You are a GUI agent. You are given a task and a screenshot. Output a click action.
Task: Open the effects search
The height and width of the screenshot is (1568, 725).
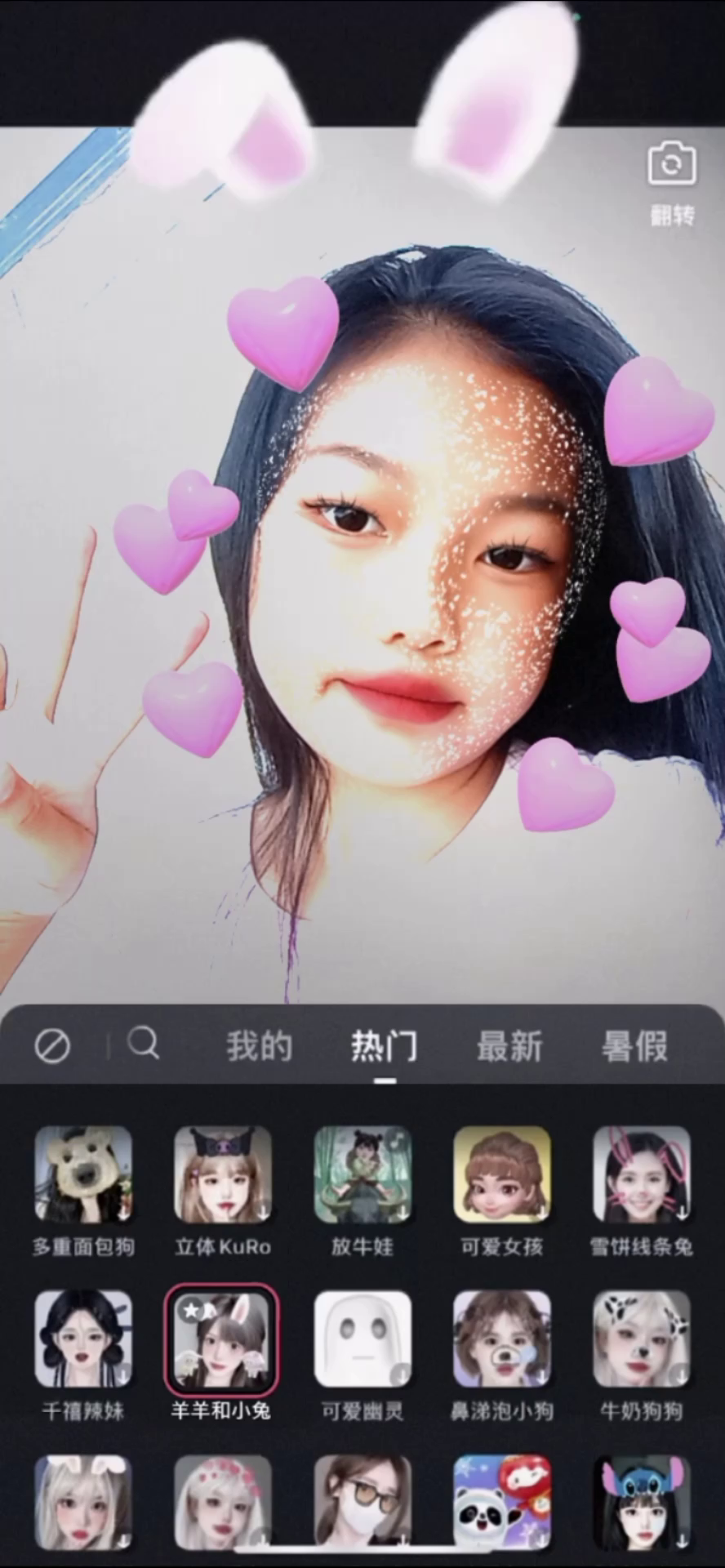coord(144,1044)
